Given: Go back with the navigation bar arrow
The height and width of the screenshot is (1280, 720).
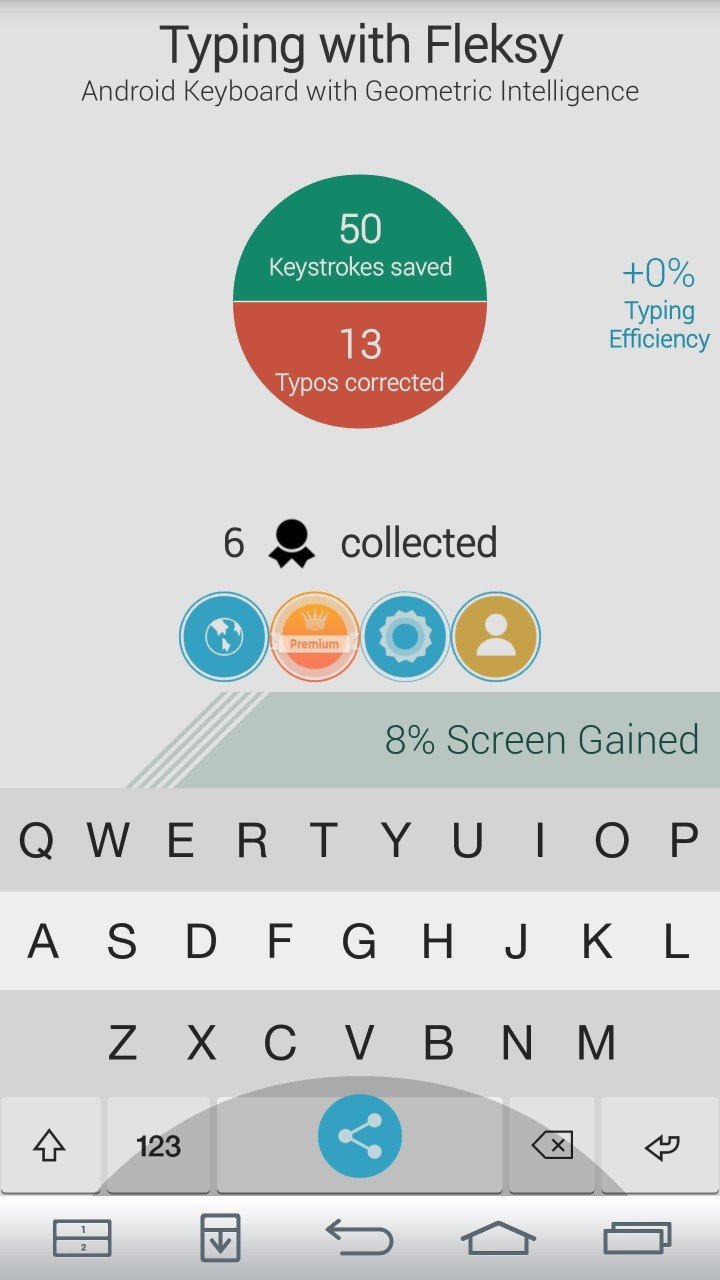Looking at the screenshot, I should (360, 1238).
